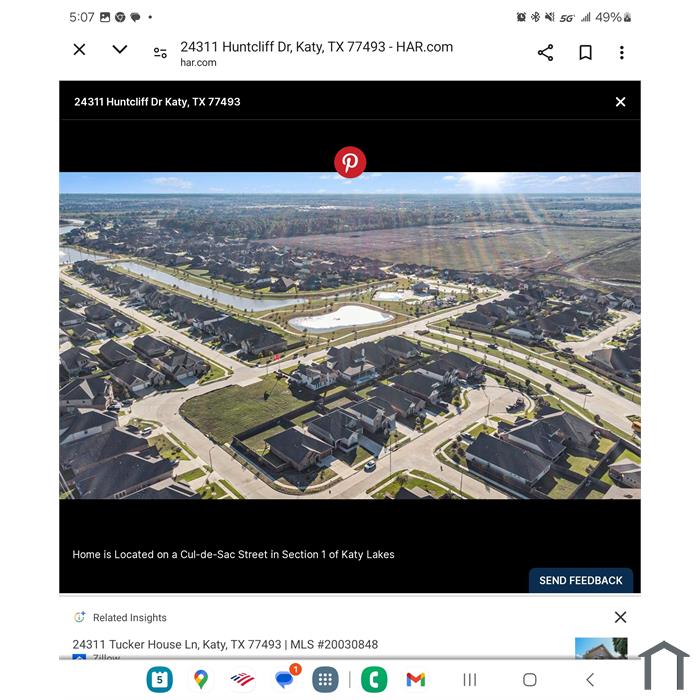Share this HAR.com page
The width and height of the screenshot is (700, 700).
(545, 53)
